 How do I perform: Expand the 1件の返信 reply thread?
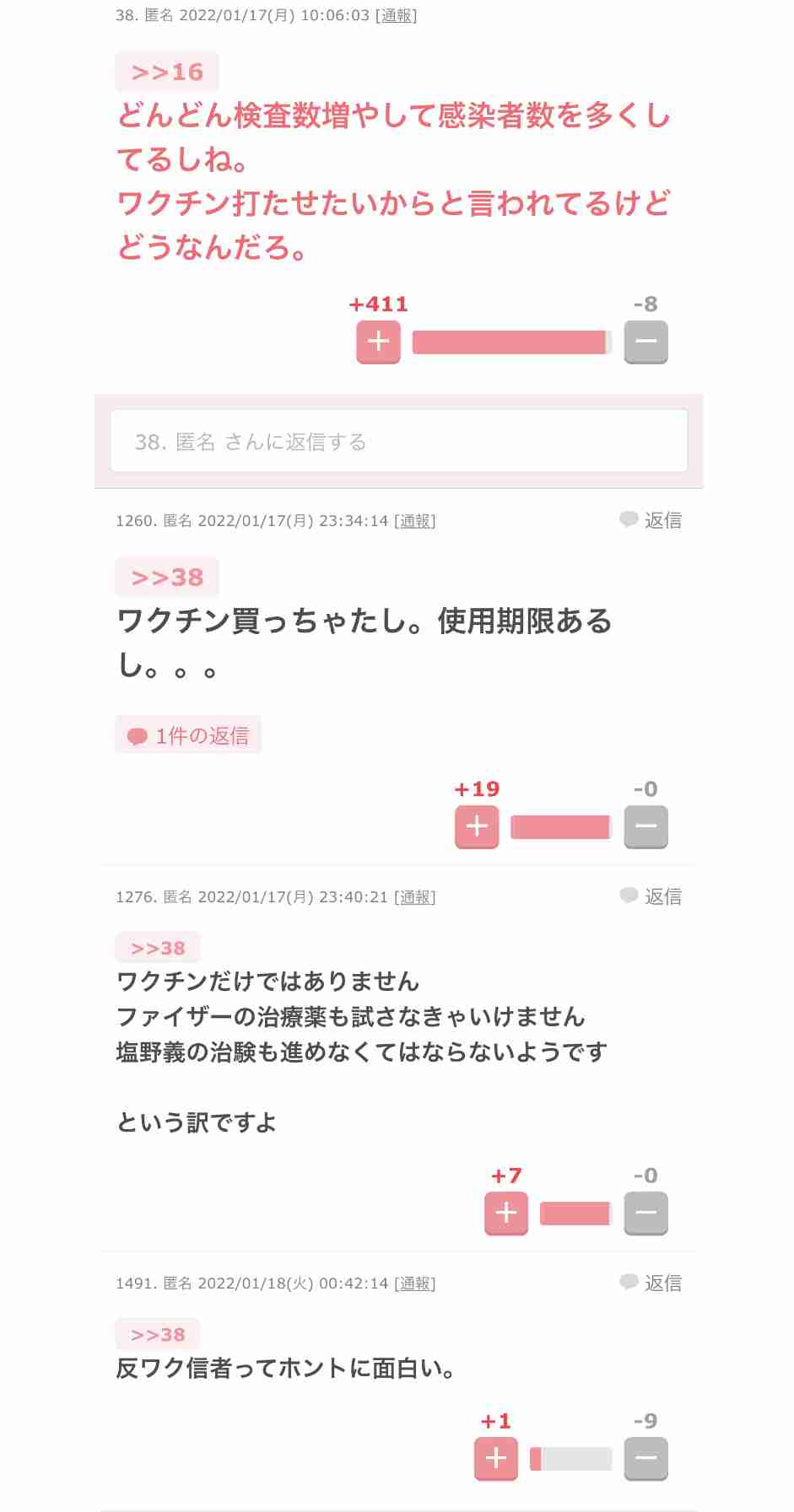coord(188,734)
